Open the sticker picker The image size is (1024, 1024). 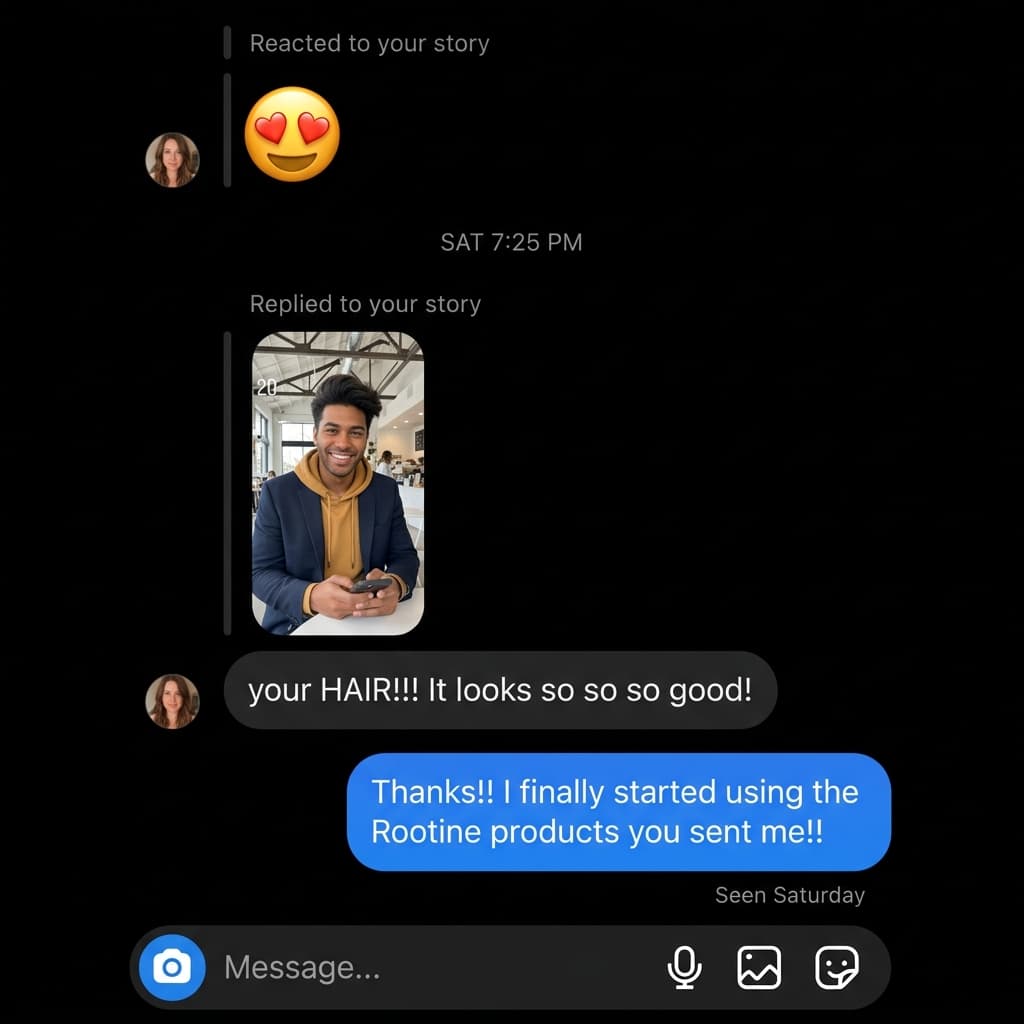[x=837, y=968]
